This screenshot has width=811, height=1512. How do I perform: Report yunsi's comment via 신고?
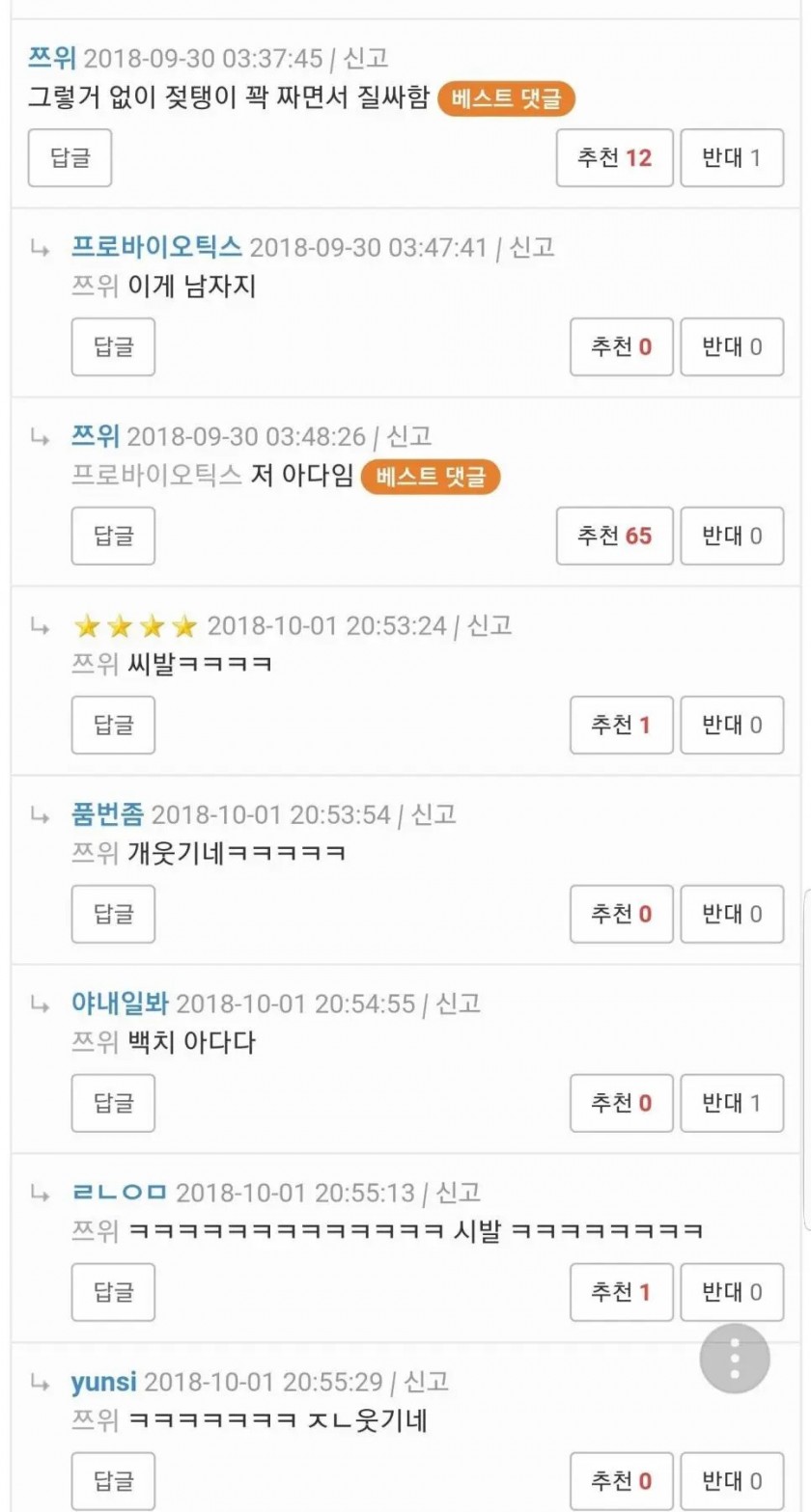click(426, 1382)
